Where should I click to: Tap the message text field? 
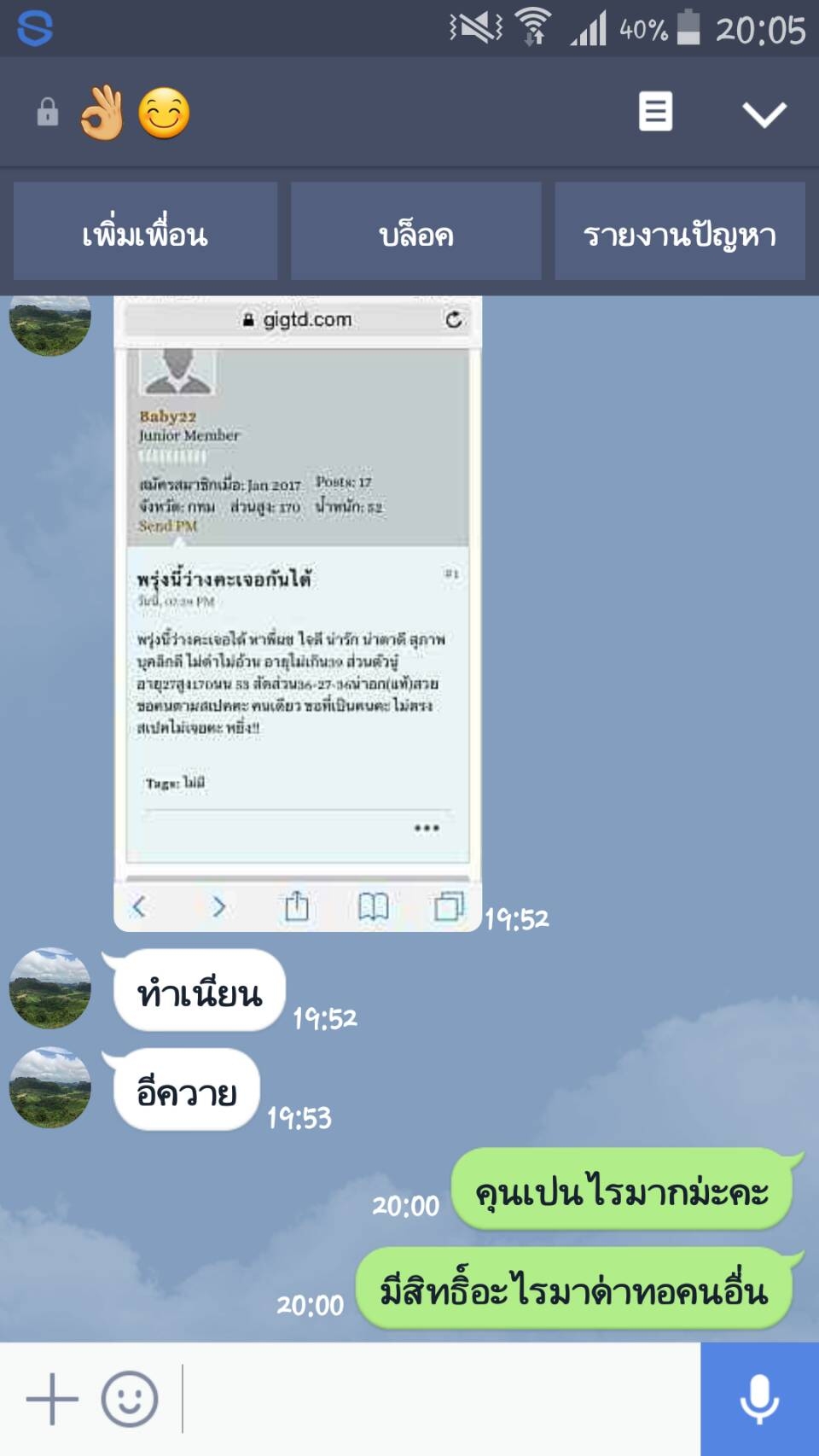(439, 1399)
